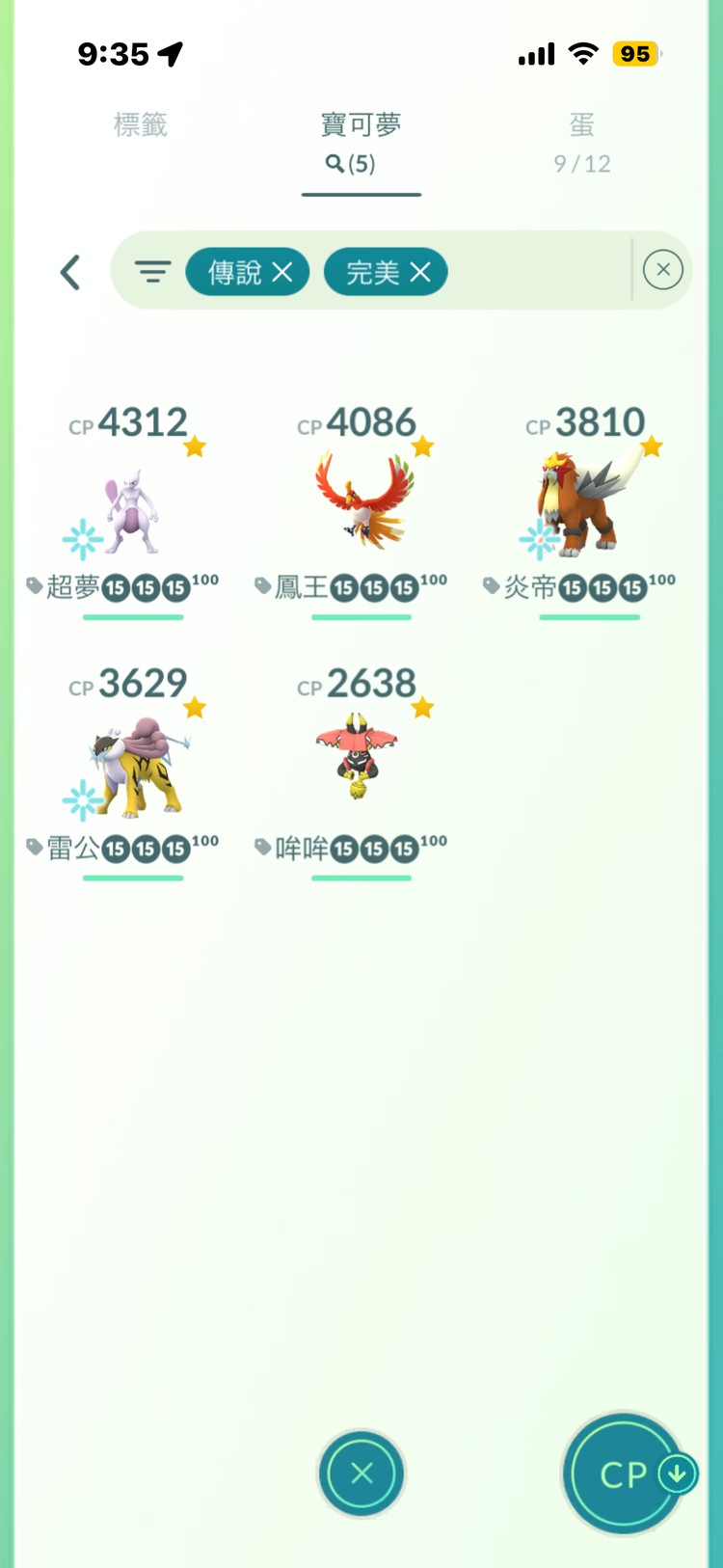This screenshot has height=1568, width=723.
Task: Remove the 傳說 filter chip
Action: pyautogui.click(x=281, y=272)
